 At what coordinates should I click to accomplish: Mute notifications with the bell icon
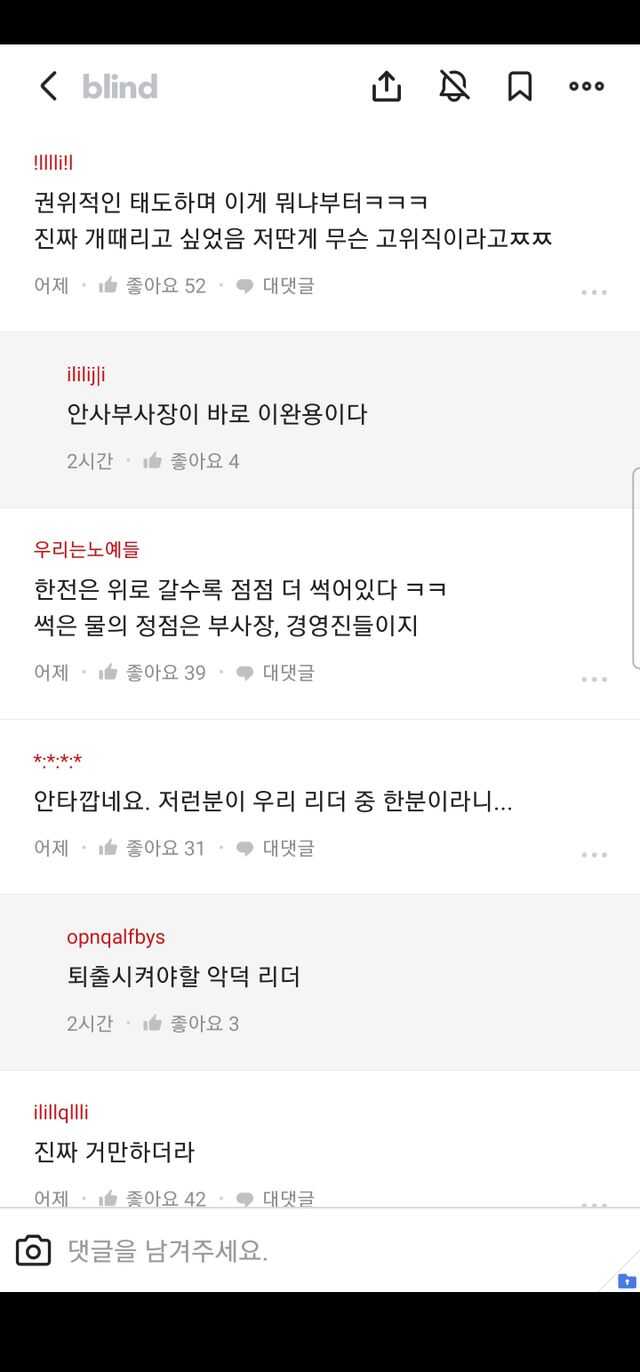click(x=454, y=87)
